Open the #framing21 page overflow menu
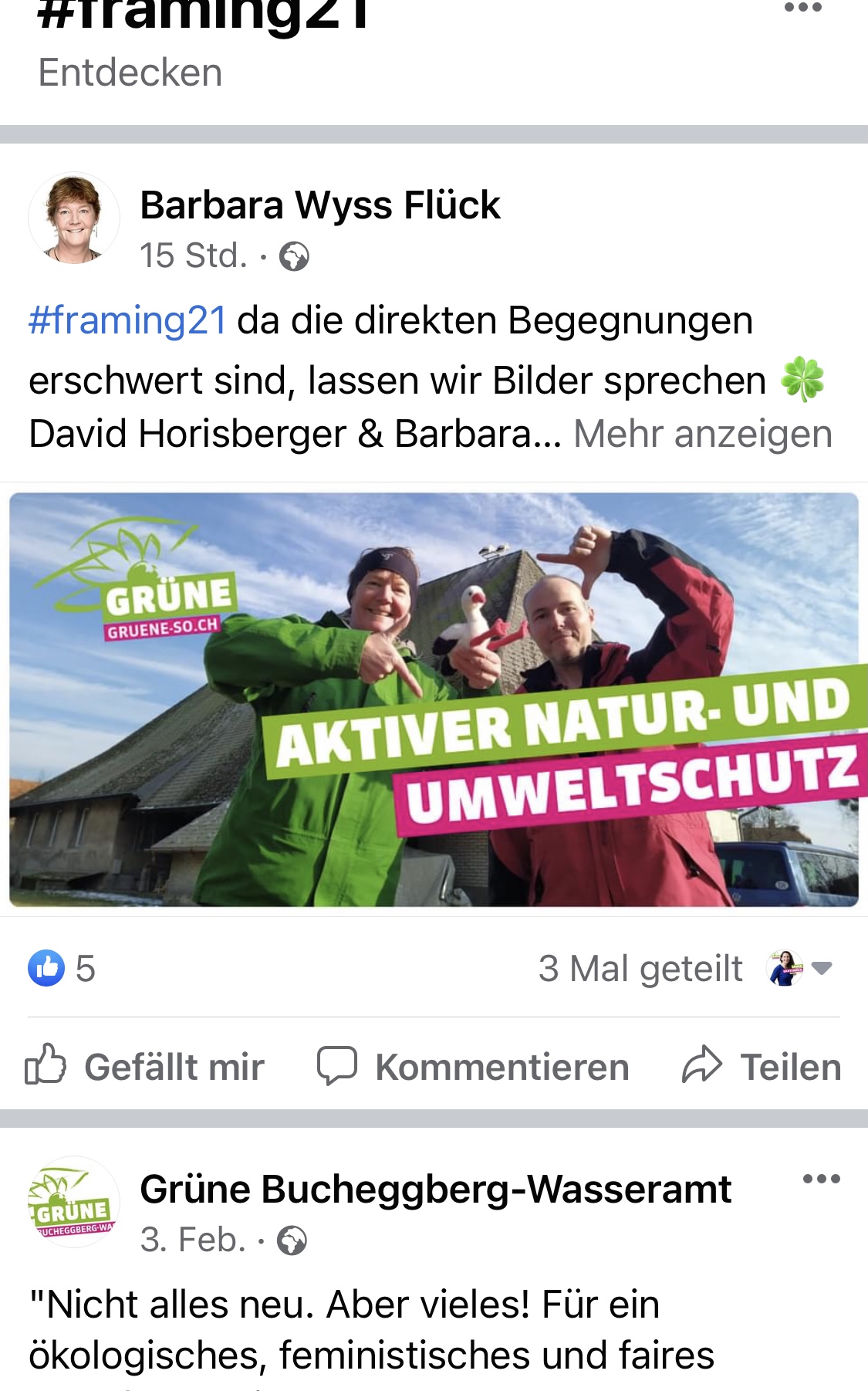The width and height of the screenshot is (868, 1391). 802,8
